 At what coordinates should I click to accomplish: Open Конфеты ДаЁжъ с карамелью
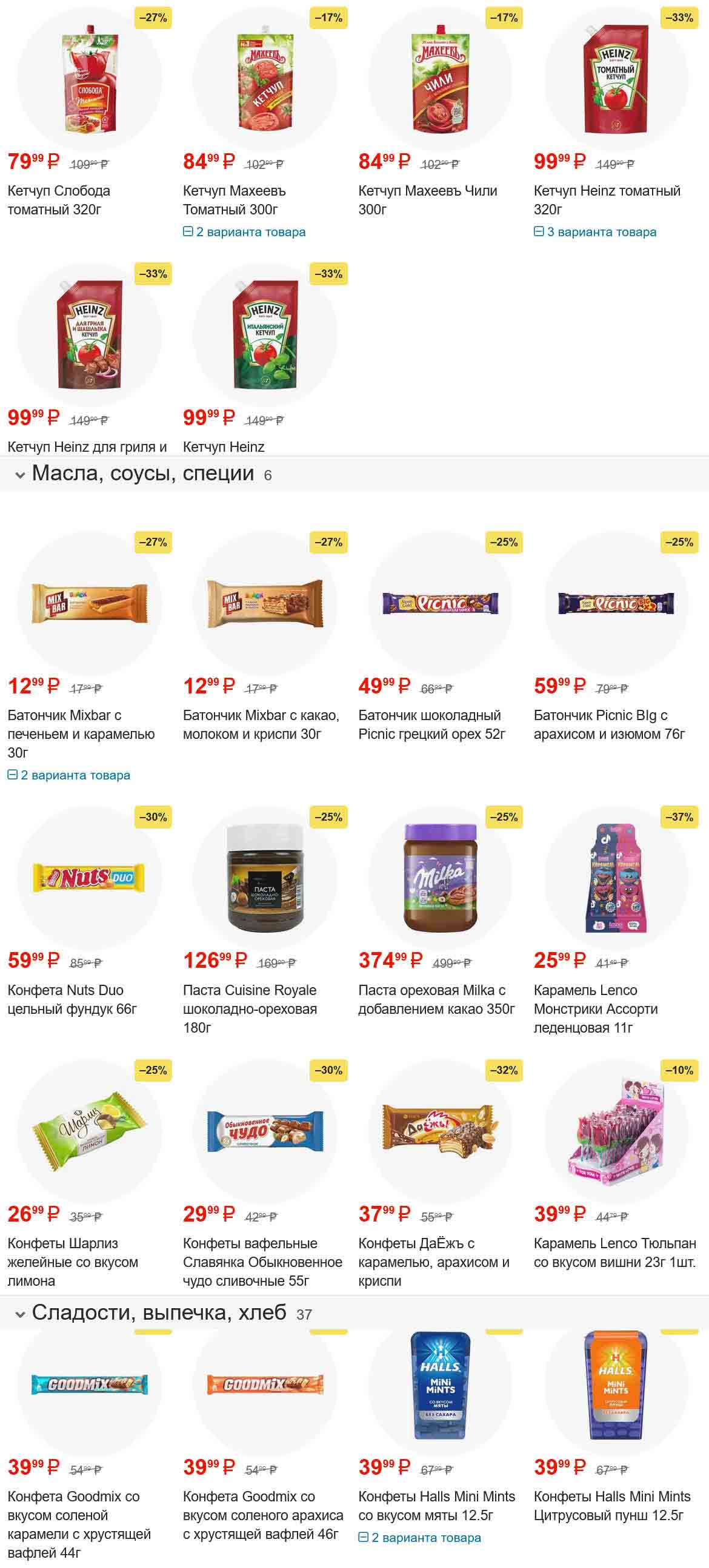pos(433,1261)
